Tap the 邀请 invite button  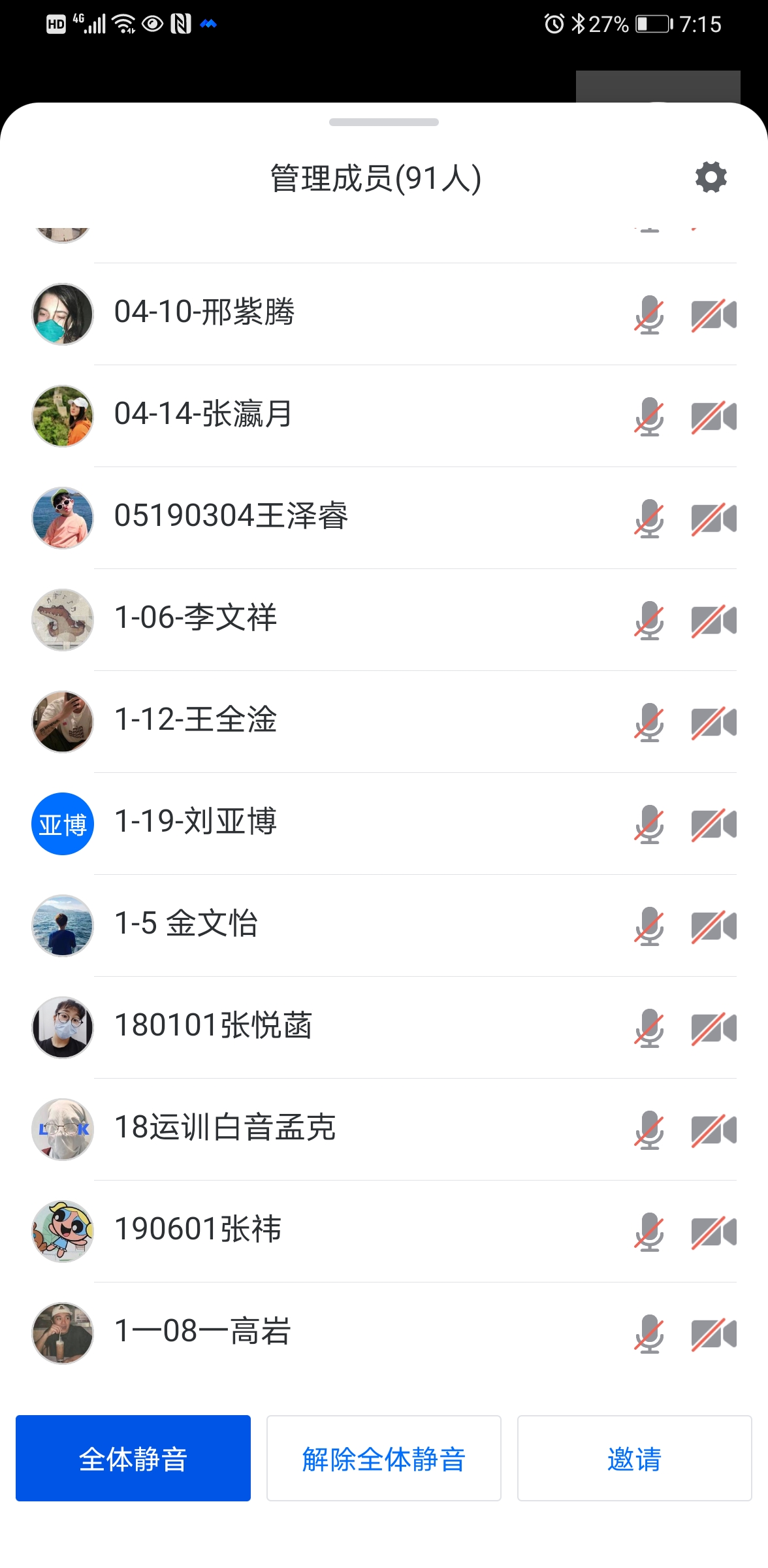pos(634,1458)
